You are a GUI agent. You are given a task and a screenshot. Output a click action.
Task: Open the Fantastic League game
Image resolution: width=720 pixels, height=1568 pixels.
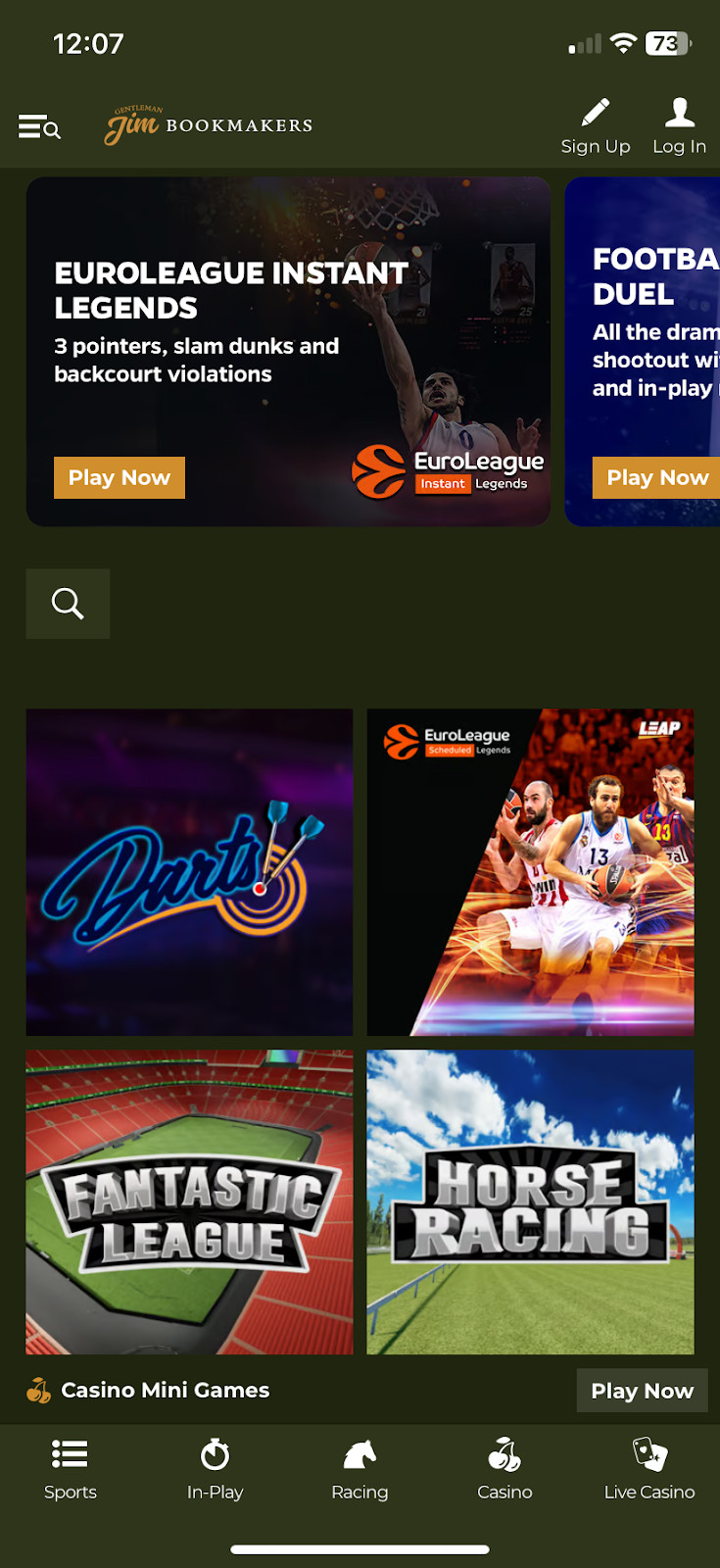(x=189, y=1202)
